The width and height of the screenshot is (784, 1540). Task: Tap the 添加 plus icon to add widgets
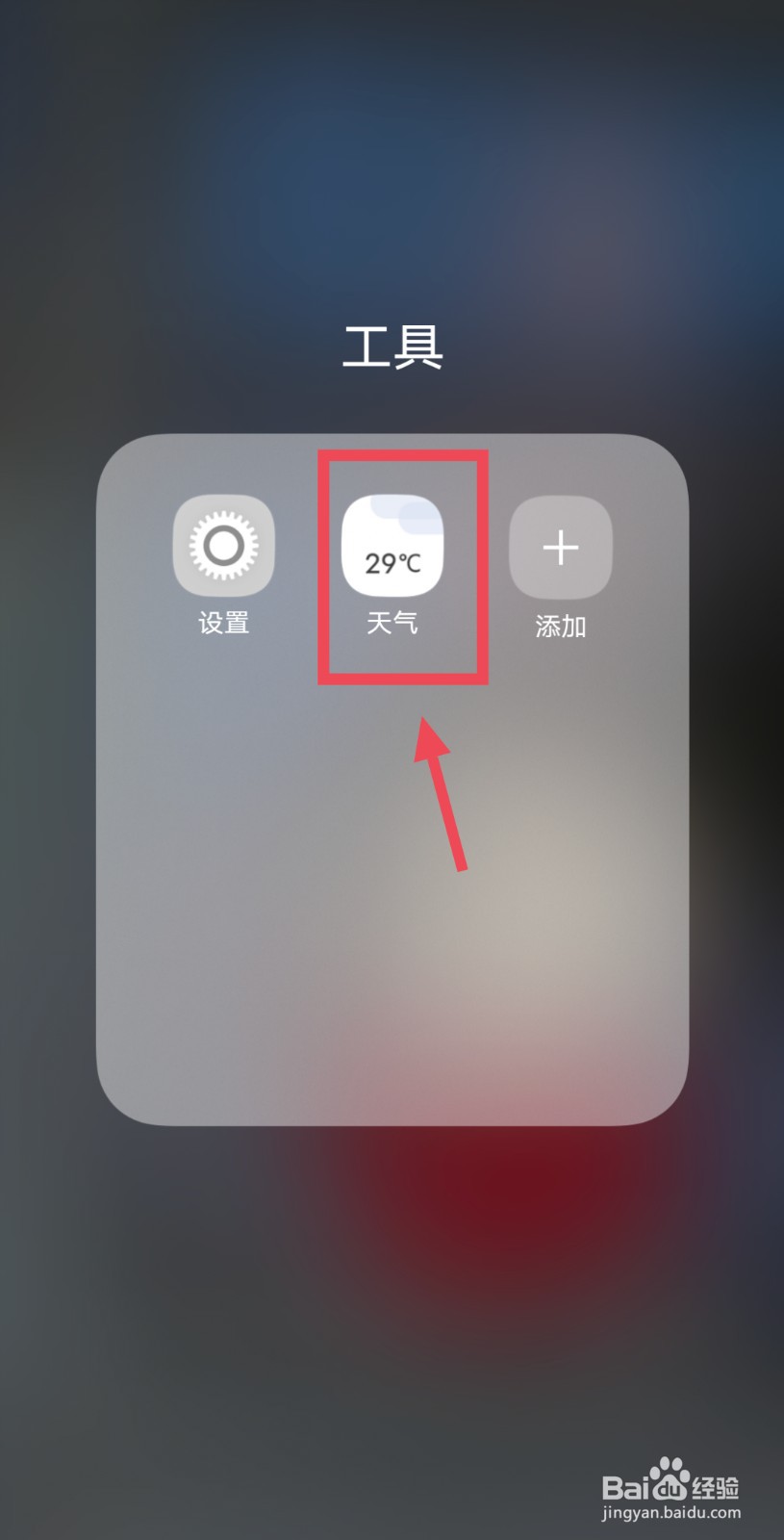point(560,548)
